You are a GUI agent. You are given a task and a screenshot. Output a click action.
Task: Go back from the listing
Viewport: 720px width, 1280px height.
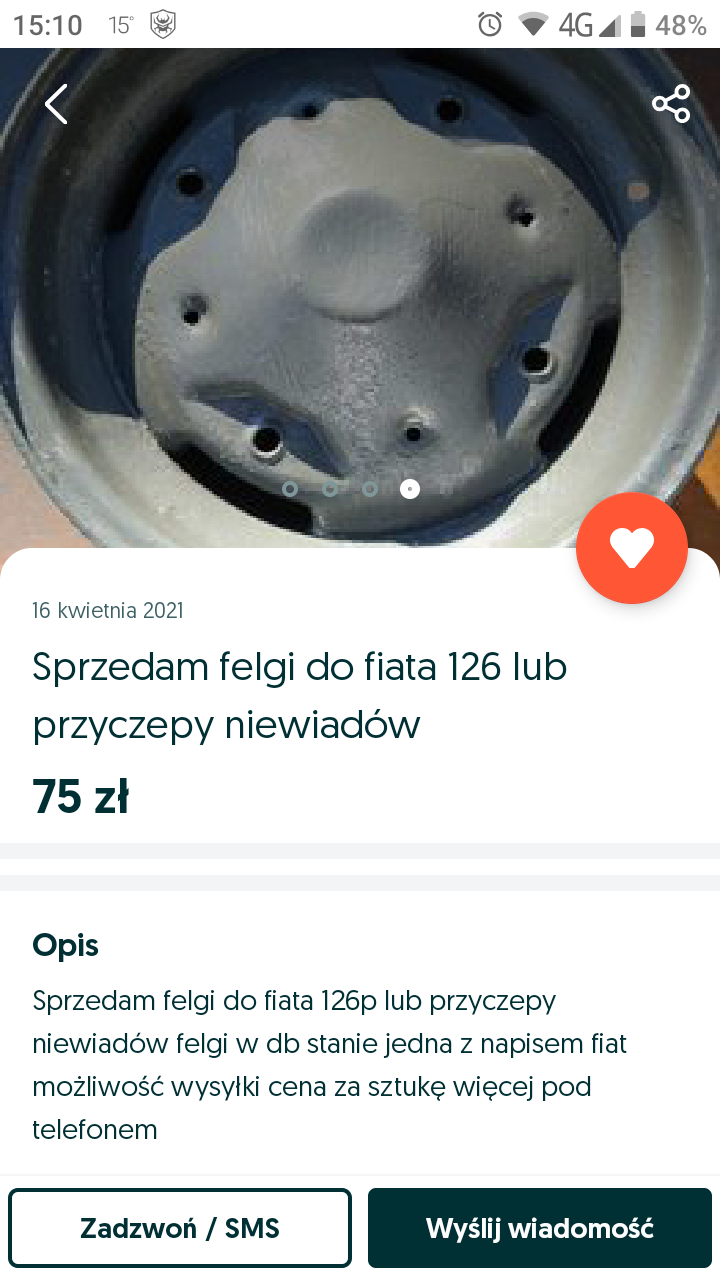(x=56, y=104)
